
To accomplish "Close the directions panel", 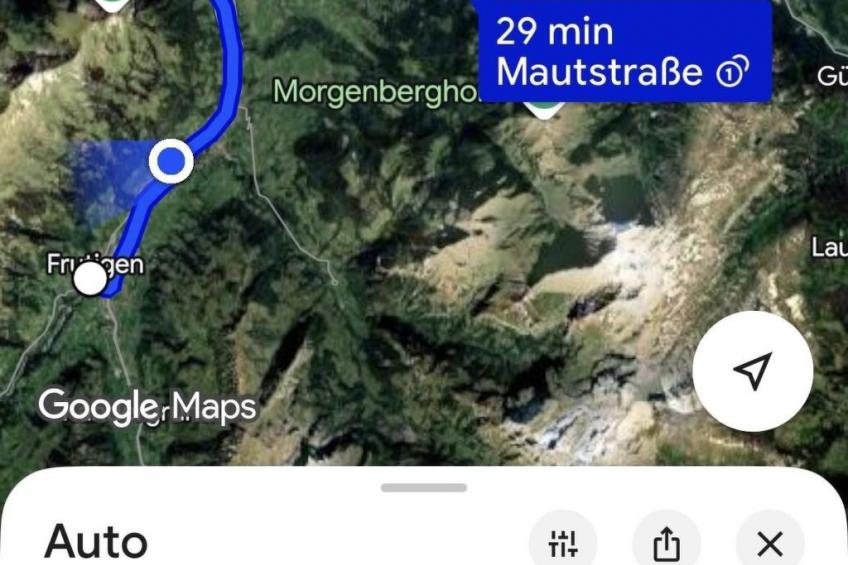I will click(769, 544).
